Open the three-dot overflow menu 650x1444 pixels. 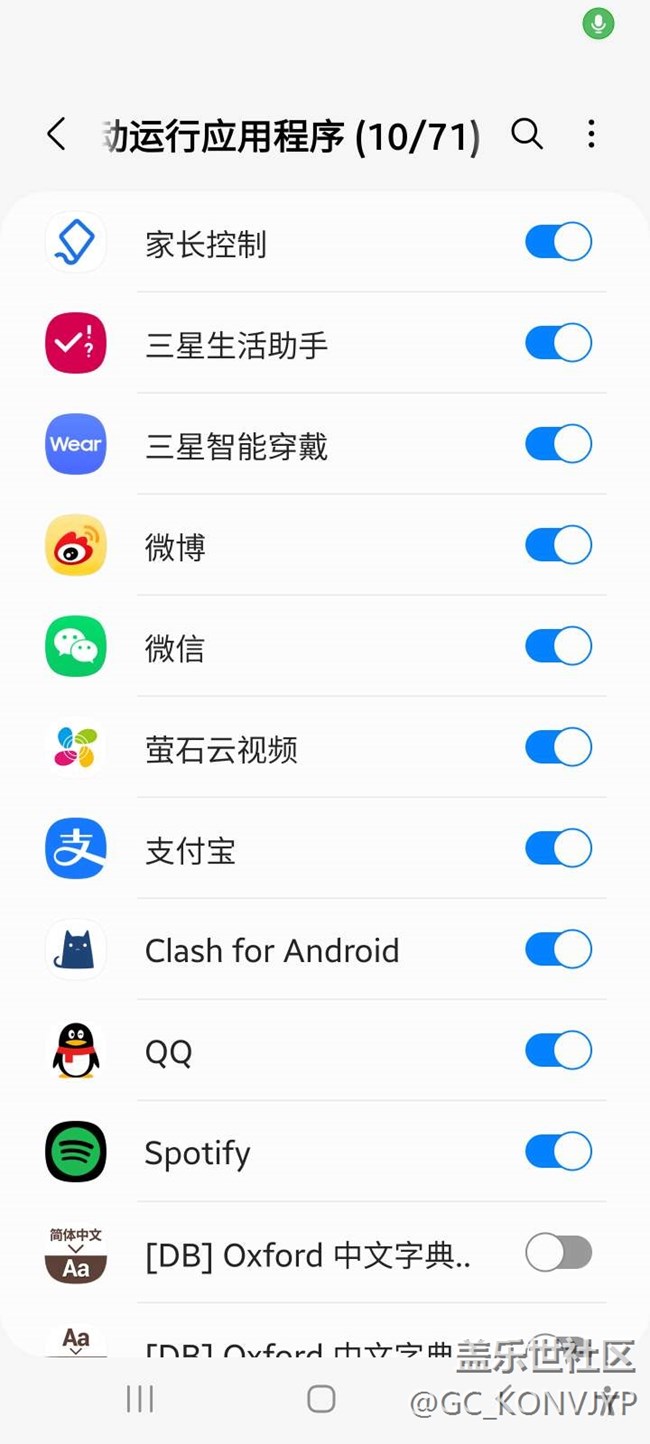[x=591, y=134]
